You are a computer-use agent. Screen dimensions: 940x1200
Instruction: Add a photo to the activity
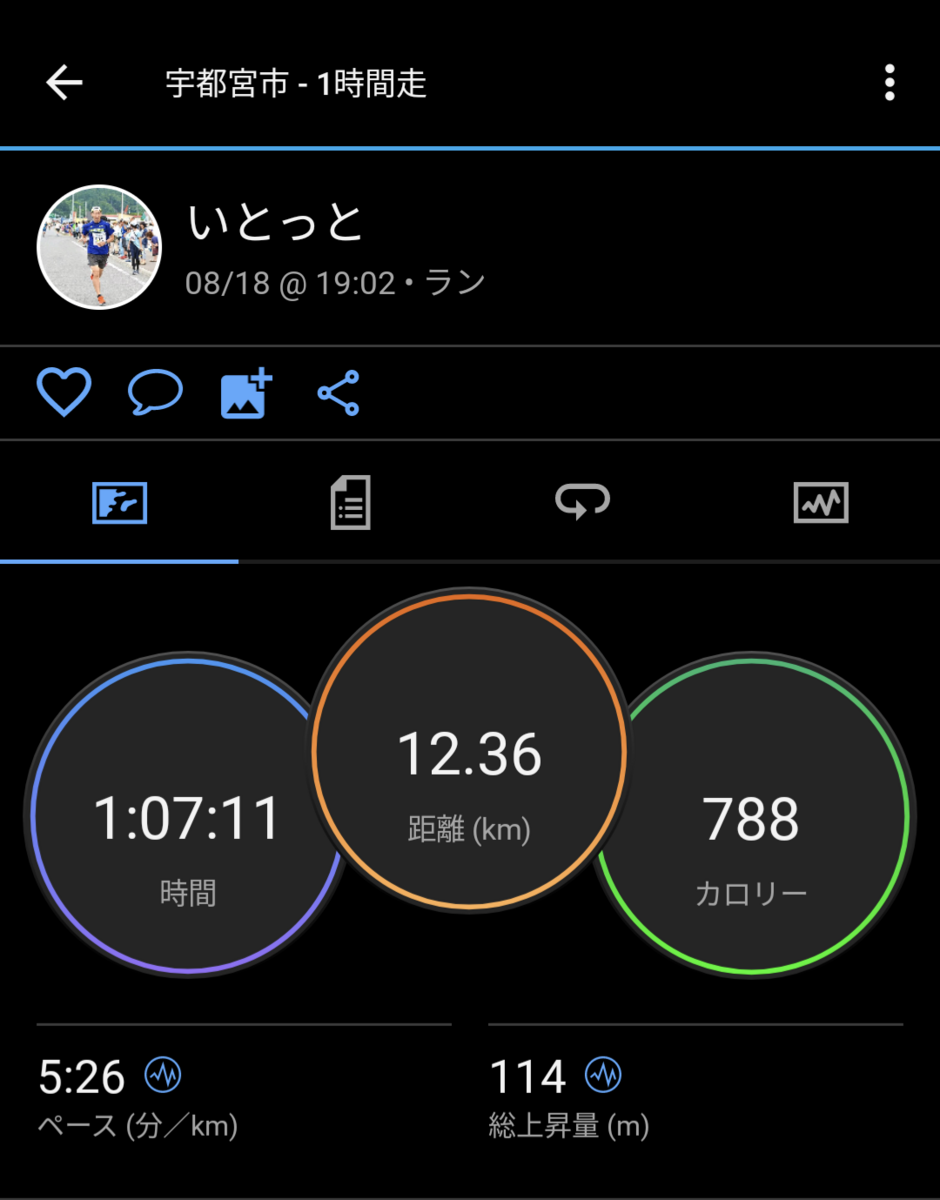(x=246, y=393)
